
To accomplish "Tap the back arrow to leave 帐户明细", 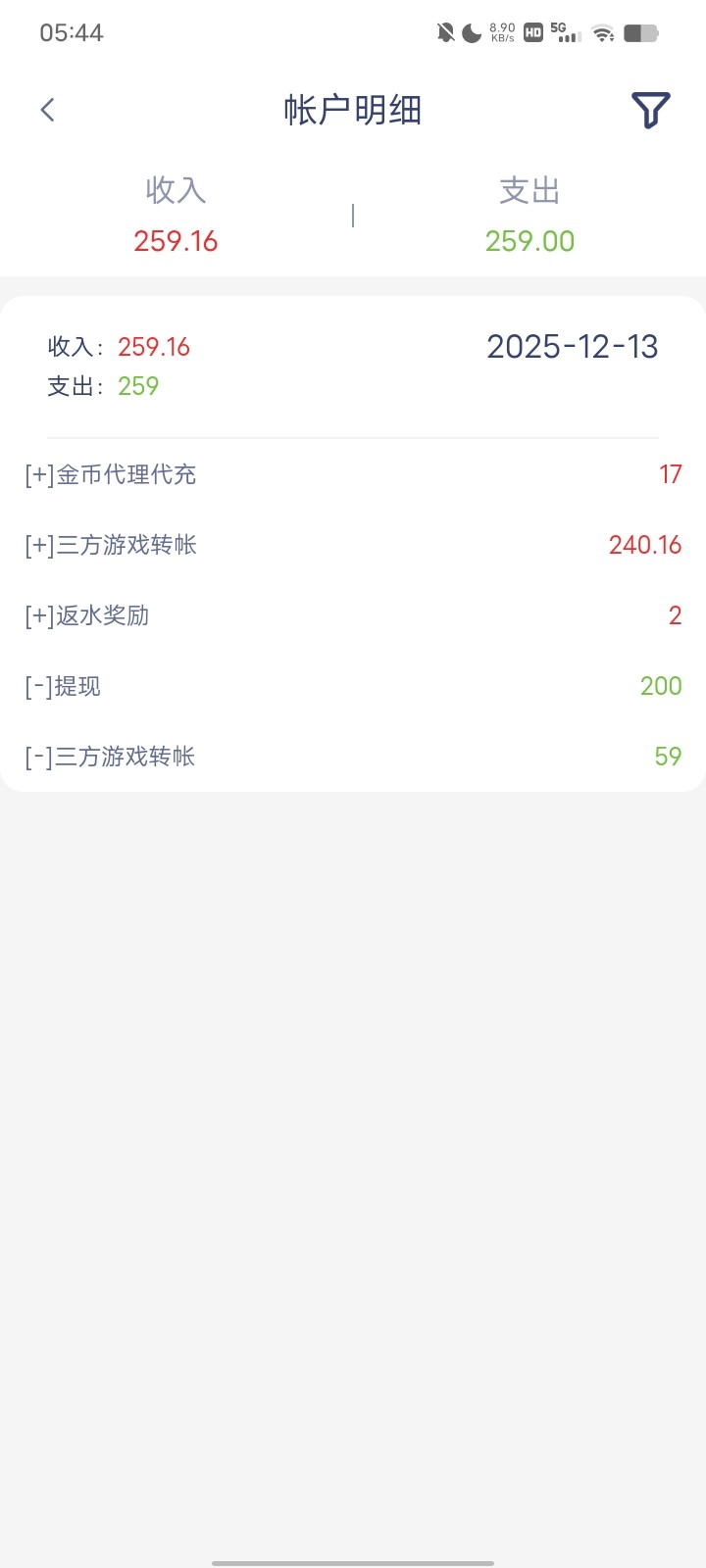I will [47, 110].
